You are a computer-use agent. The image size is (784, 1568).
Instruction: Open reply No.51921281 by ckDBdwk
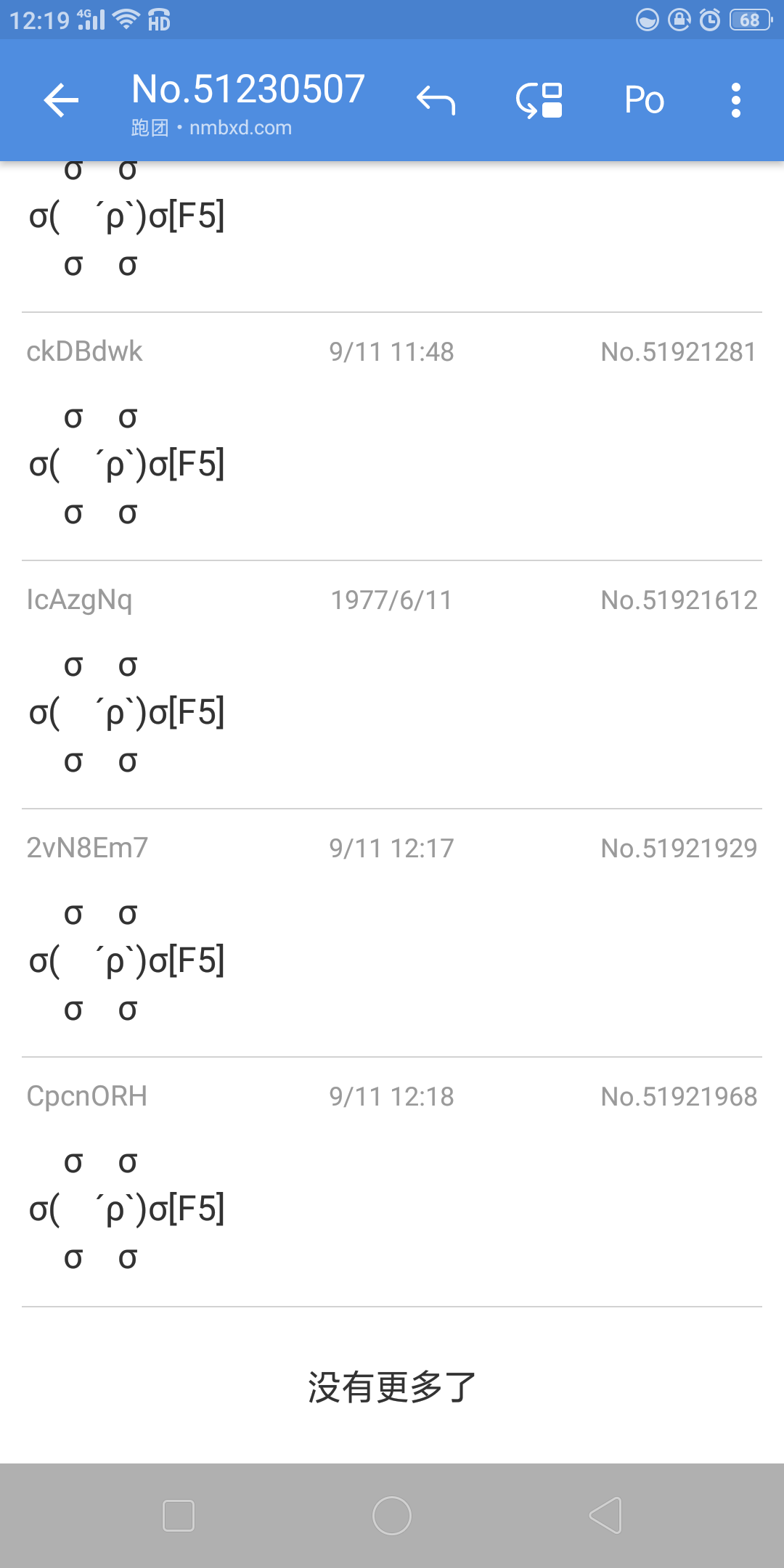click(x=392, y=436)
